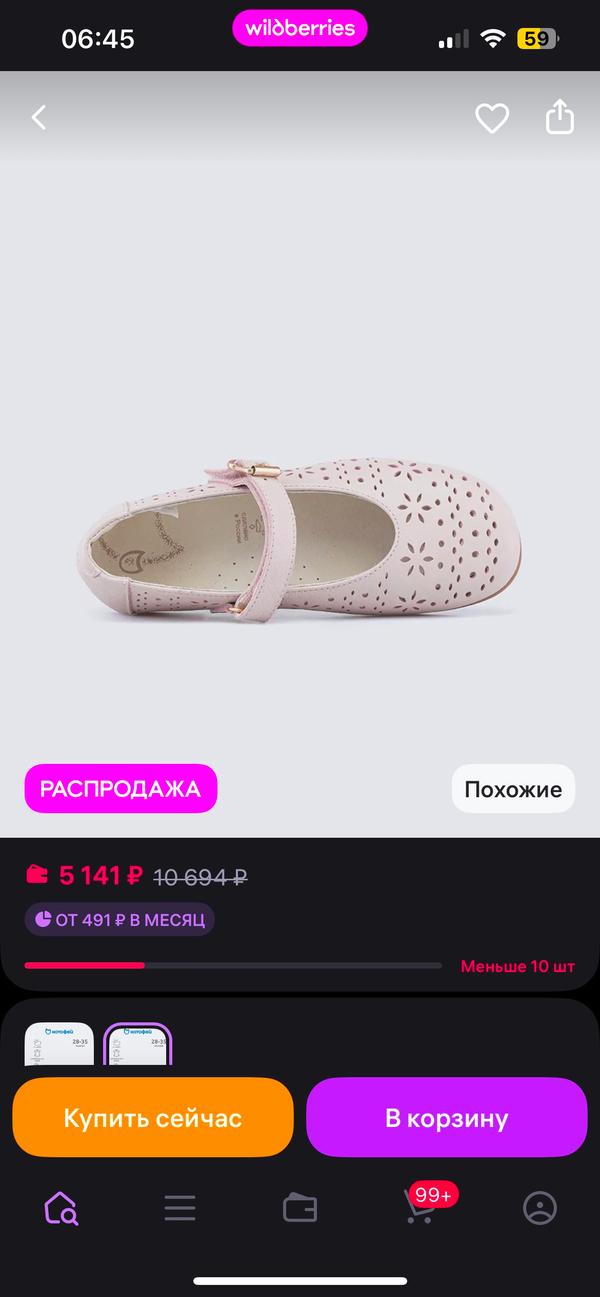Screen dimensions: 600x1297
Task: Share this product
Action: [x=560, y=116]
